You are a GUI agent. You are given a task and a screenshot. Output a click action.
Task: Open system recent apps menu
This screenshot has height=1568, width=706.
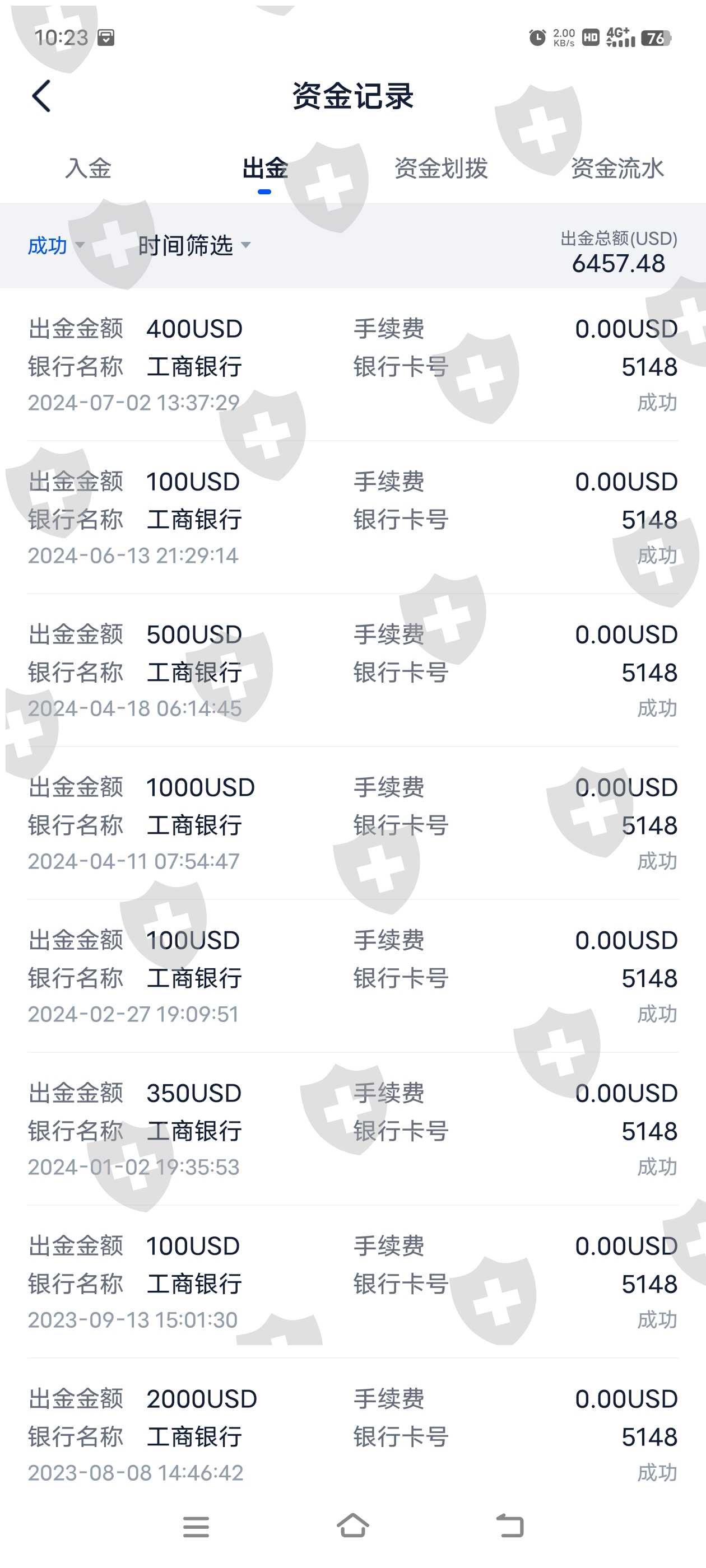(196, 1525)
